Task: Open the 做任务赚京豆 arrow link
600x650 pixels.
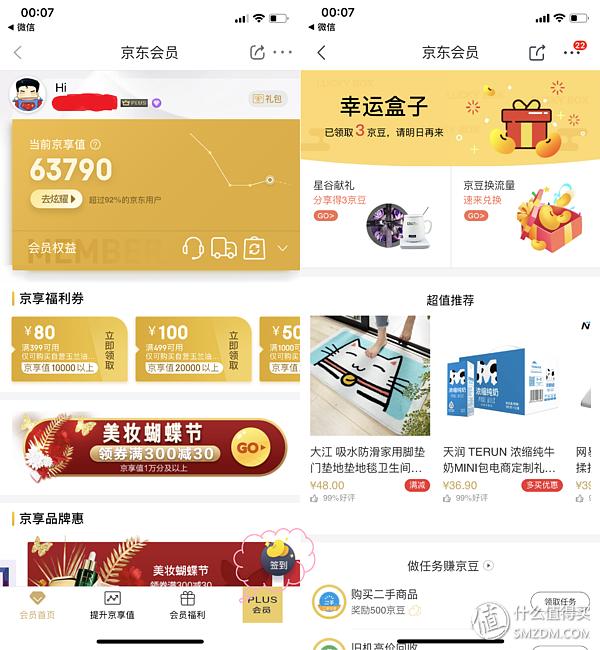Action: coord(488,566)
